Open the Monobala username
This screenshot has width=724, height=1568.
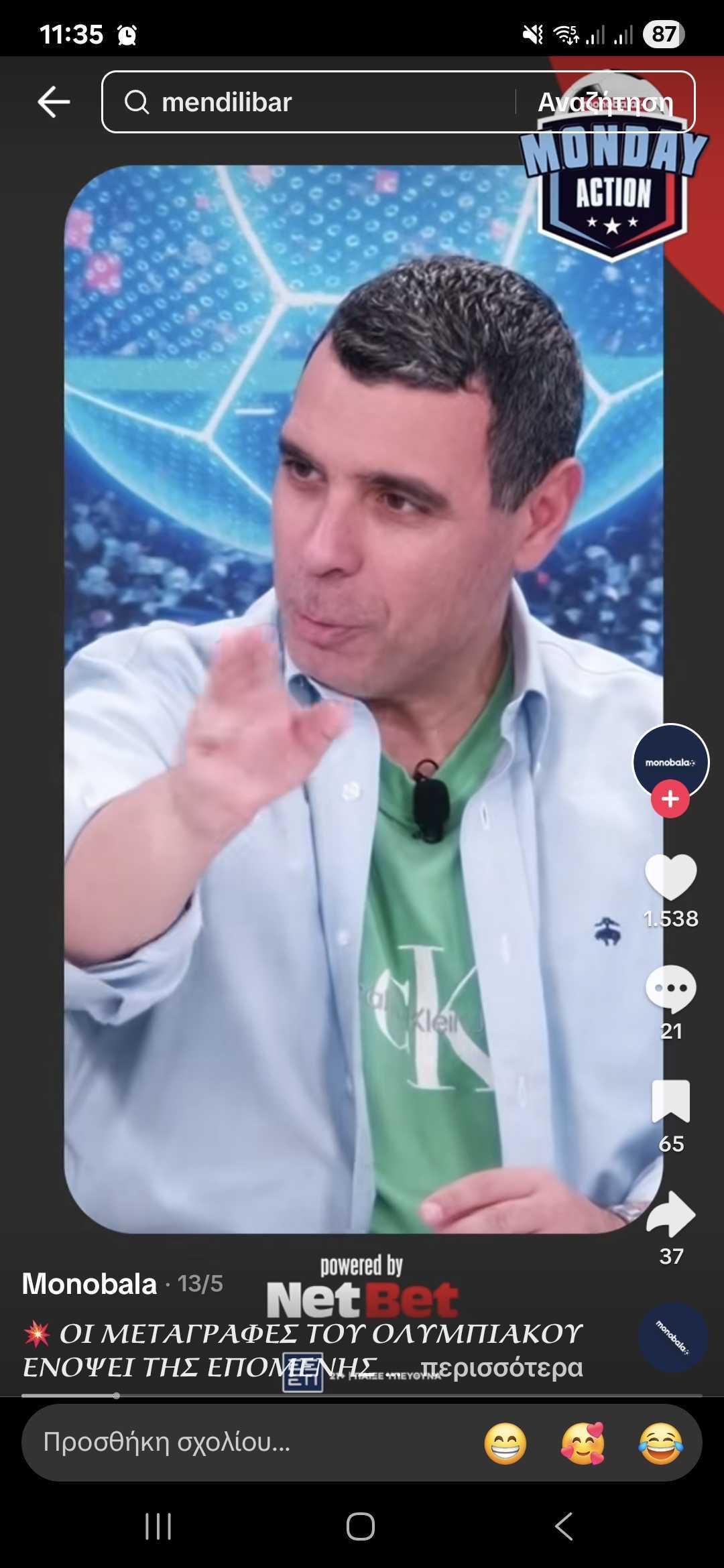[x=89, y=1283]
